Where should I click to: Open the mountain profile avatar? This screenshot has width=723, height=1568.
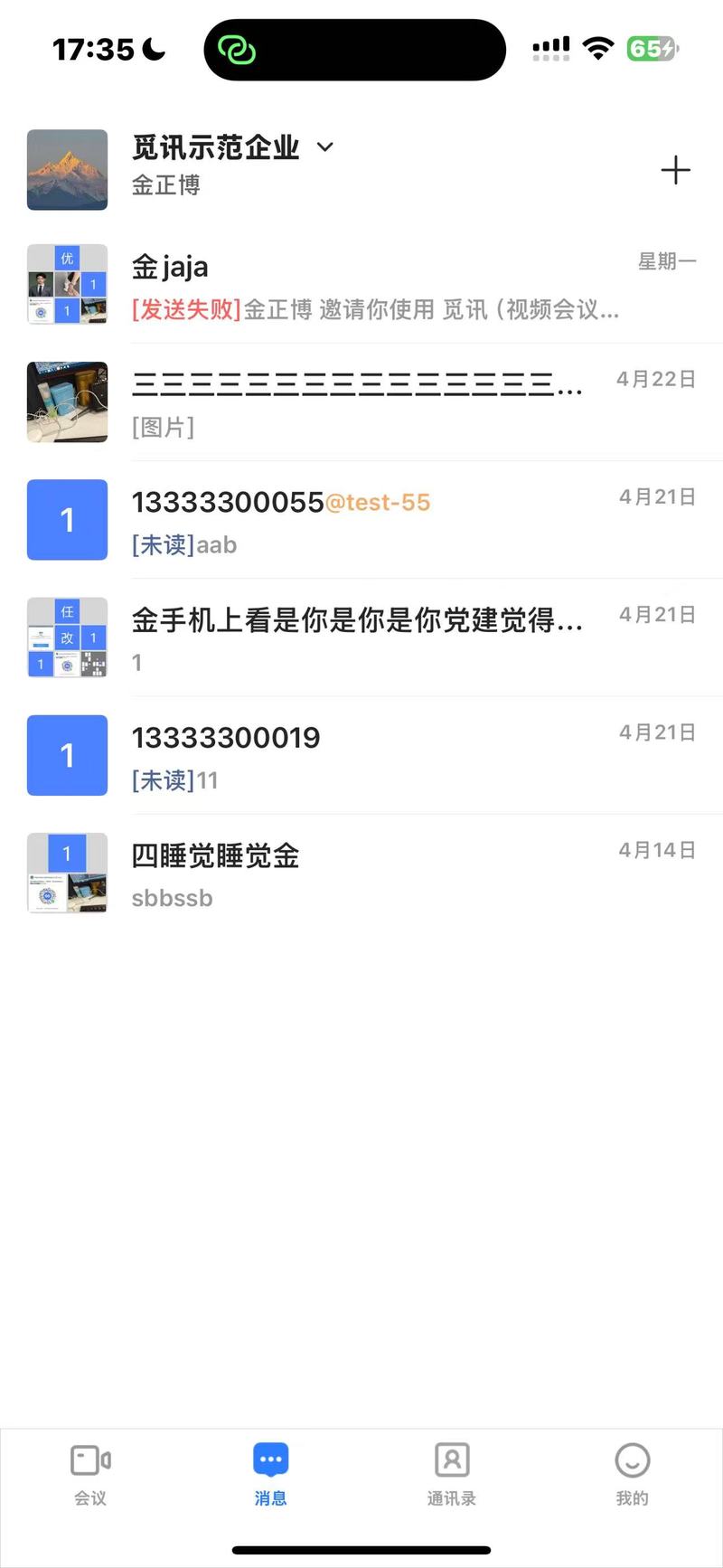coord(67,170)
